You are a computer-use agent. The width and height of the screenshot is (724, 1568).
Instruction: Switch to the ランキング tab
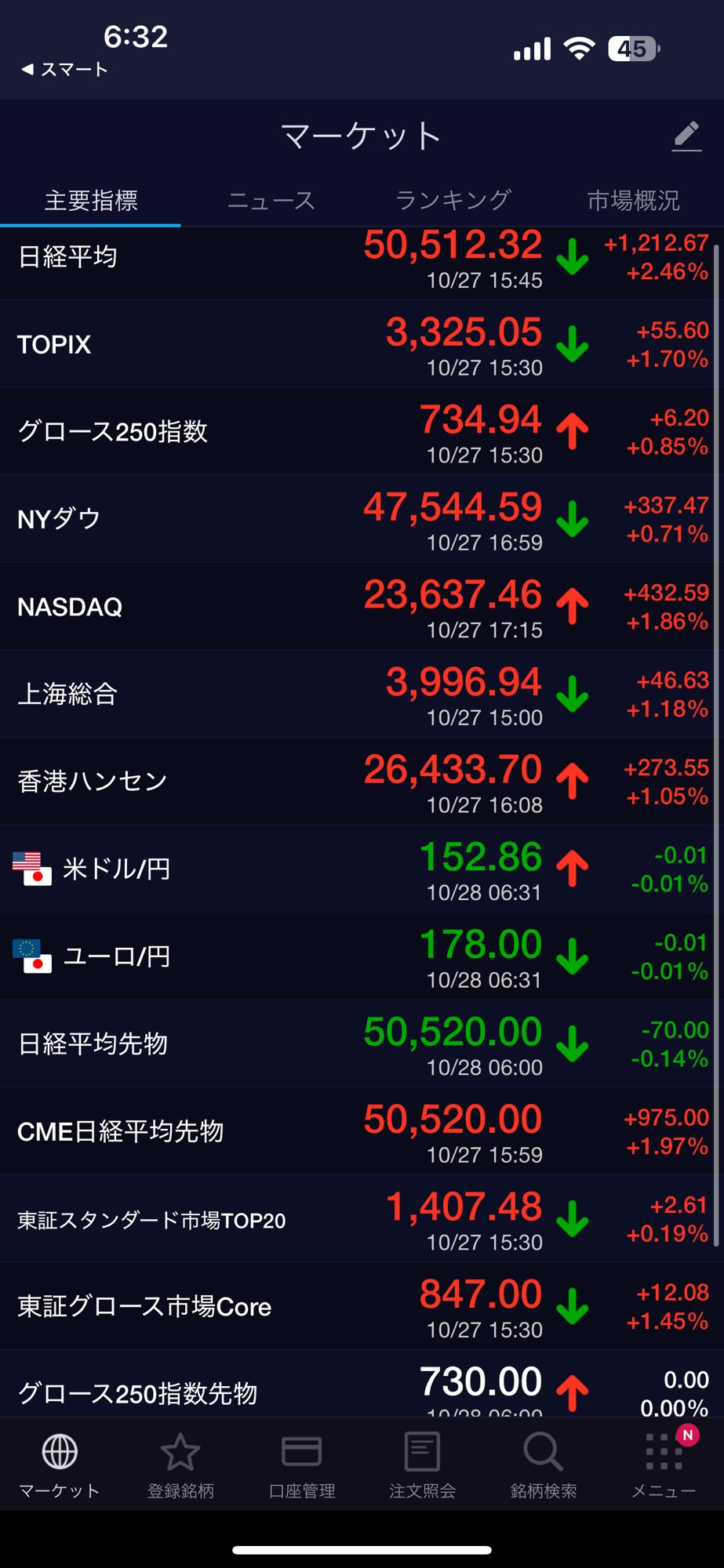click(453, 201)
